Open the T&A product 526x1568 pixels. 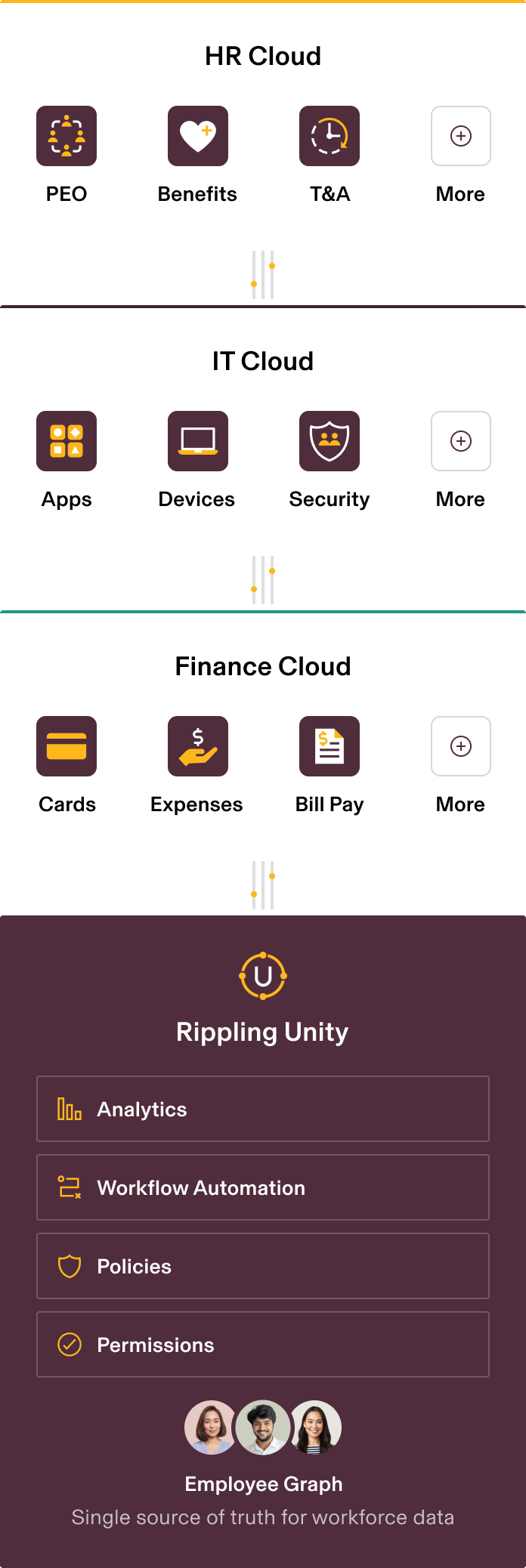point(330,137)
